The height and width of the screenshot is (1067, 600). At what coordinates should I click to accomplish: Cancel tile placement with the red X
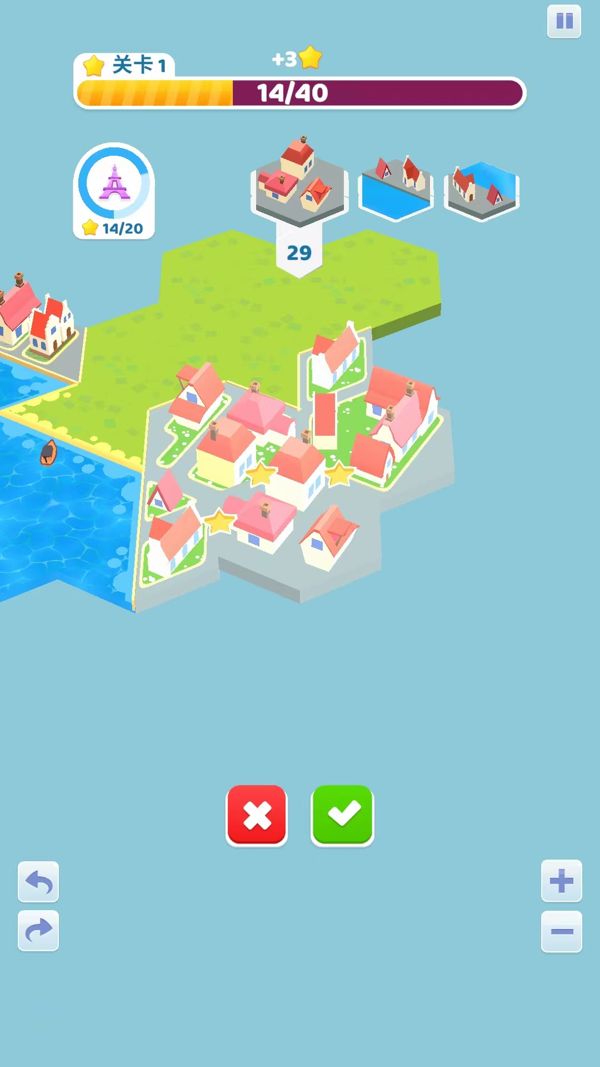point(257,815)
